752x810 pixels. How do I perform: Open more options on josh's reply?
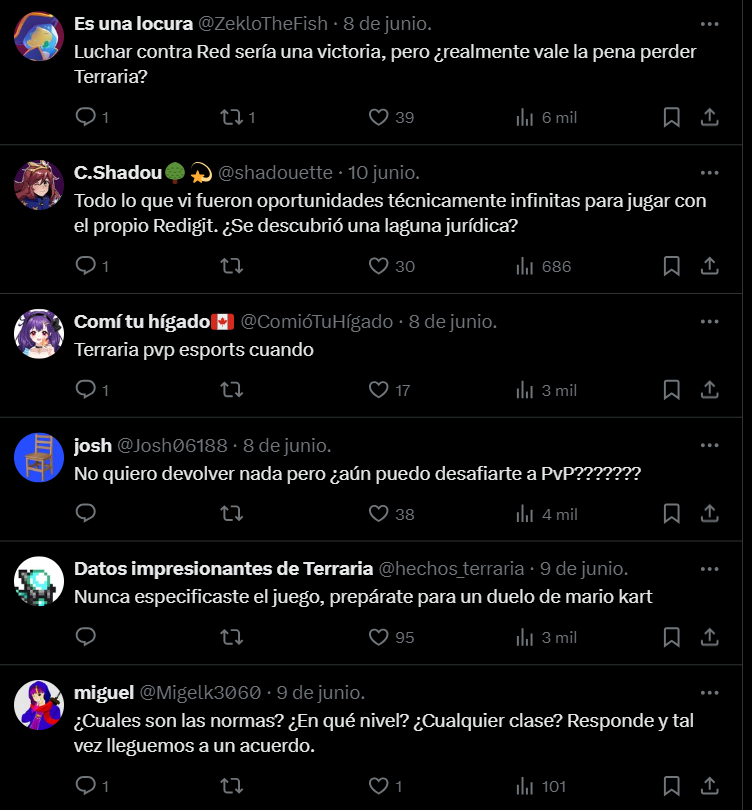coord(709,445)
